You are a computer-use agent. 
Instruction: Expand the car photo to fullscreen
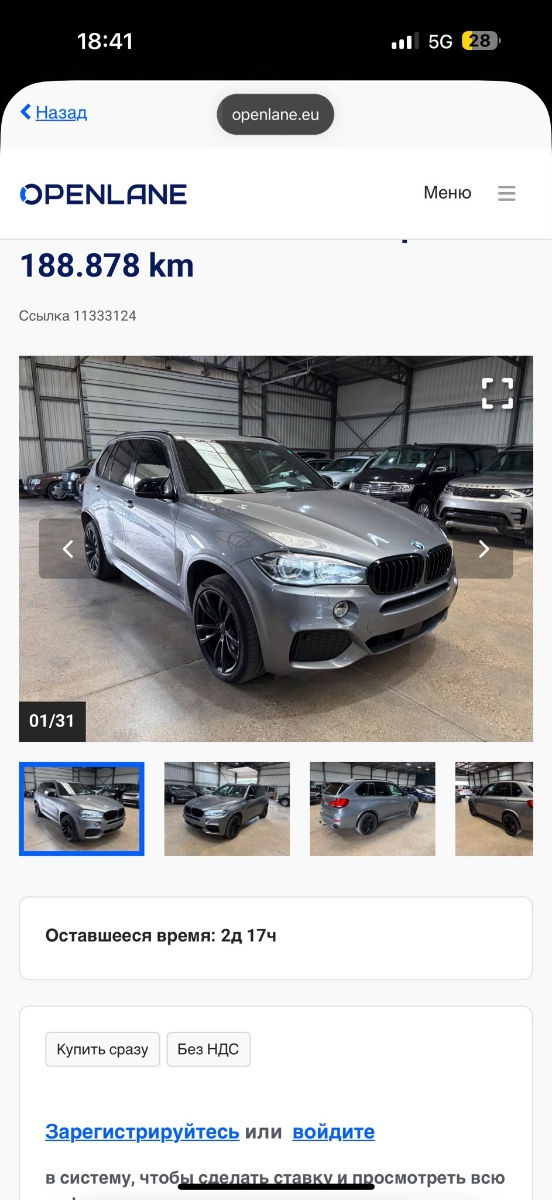point(497,393)
